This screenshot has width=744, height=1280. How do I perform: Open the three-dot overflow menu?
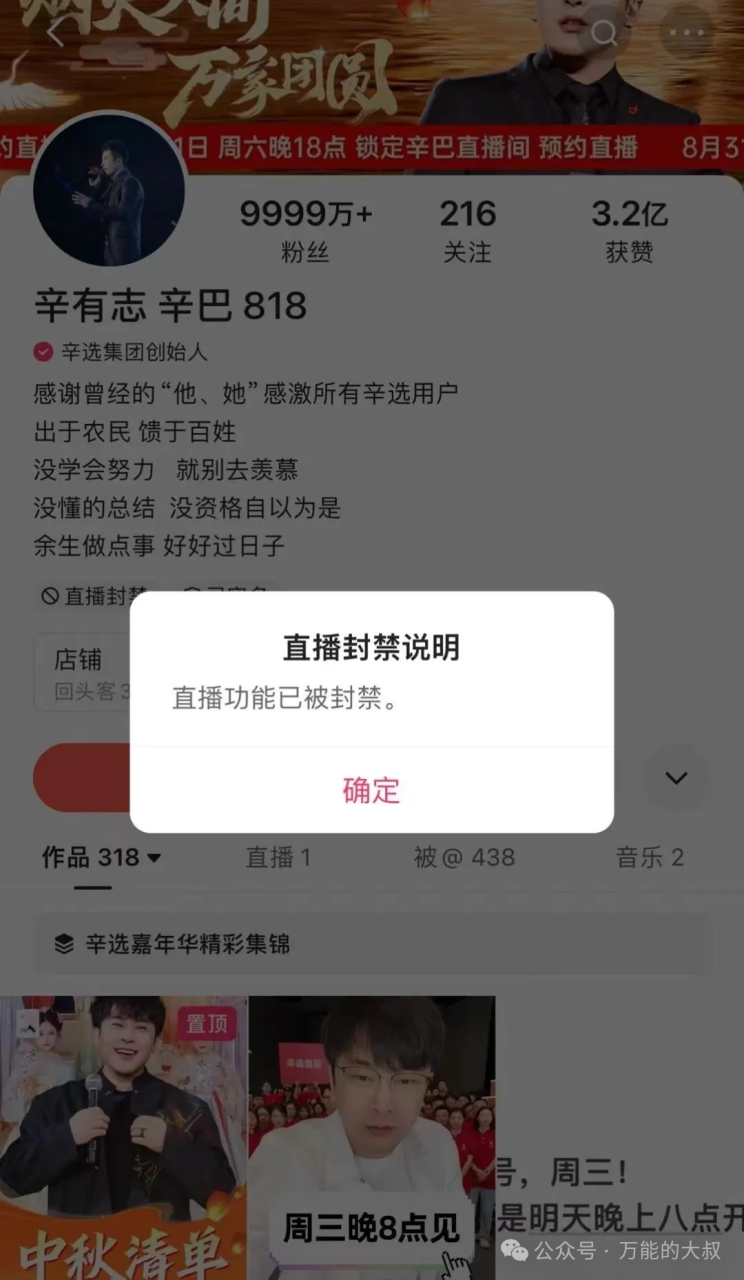687,33
